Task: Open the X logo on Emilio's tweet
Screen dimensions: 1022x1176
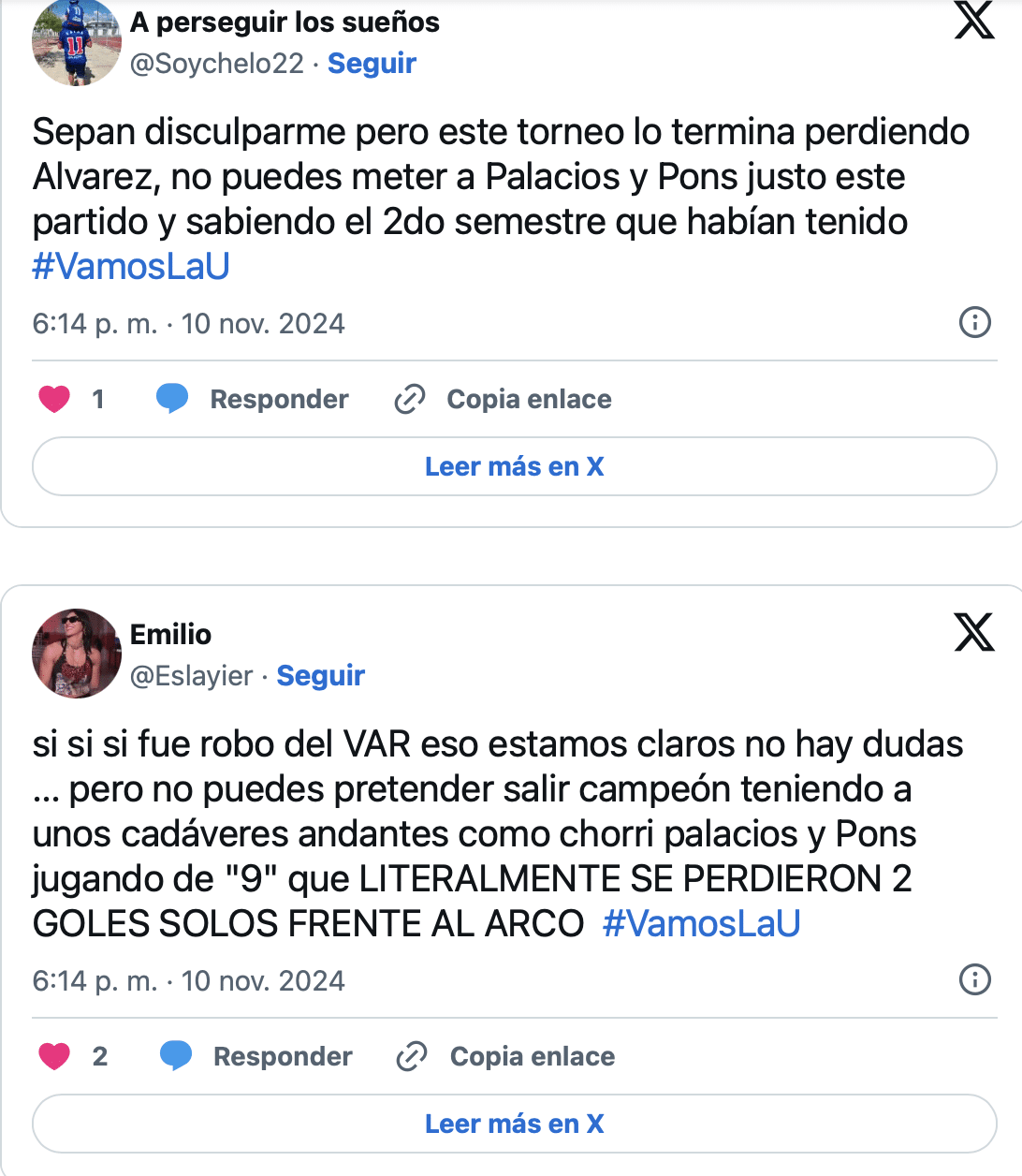Action: [973, 632]
